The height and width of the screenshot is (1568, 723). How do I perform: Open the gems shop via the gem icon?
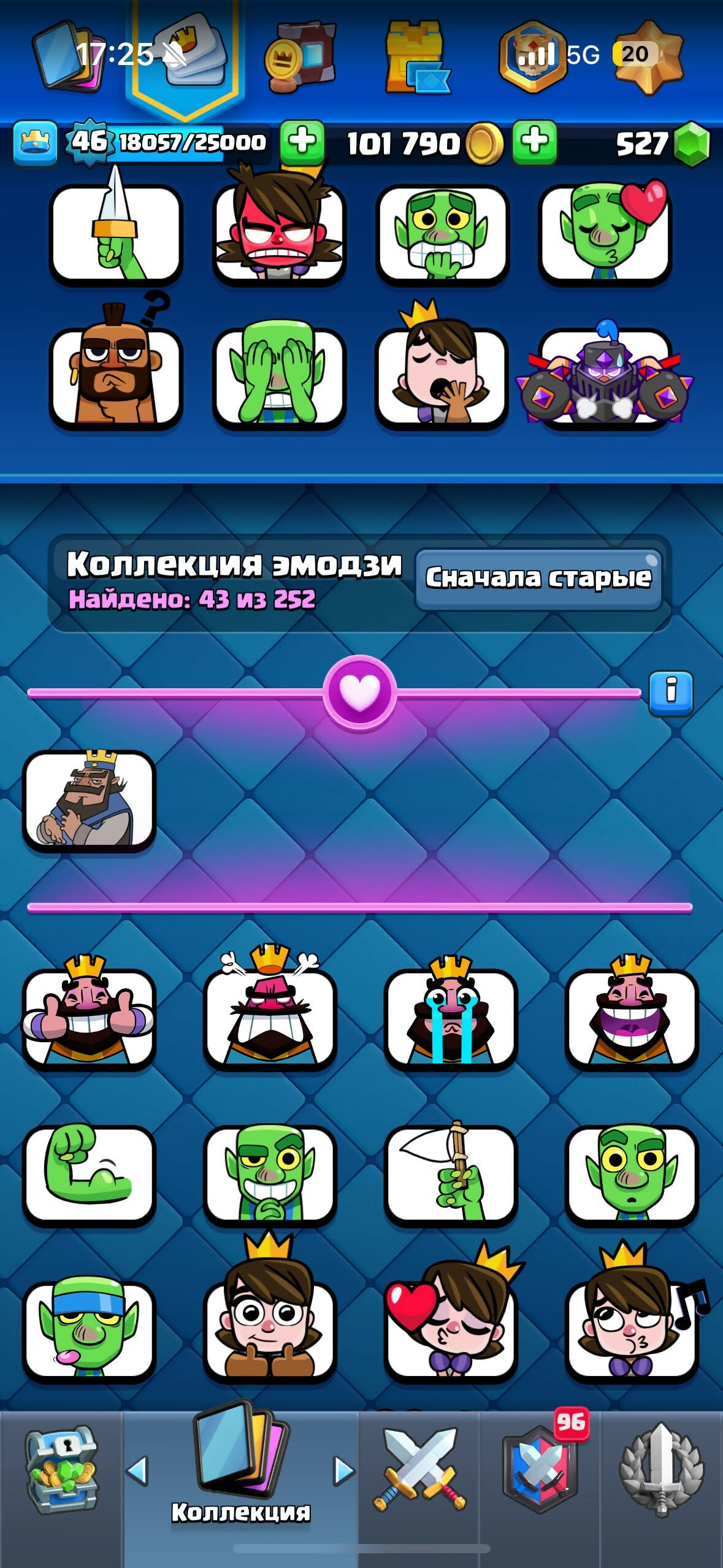[692, 144]
